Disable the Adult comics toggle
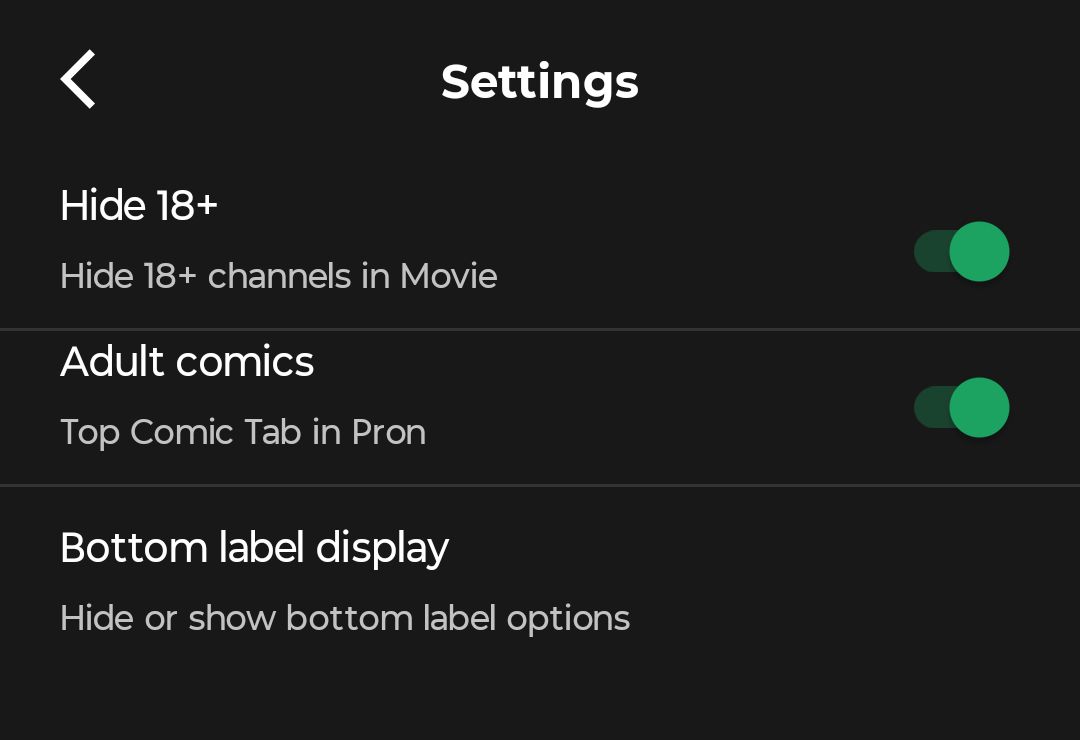 (x=961, y=407)
